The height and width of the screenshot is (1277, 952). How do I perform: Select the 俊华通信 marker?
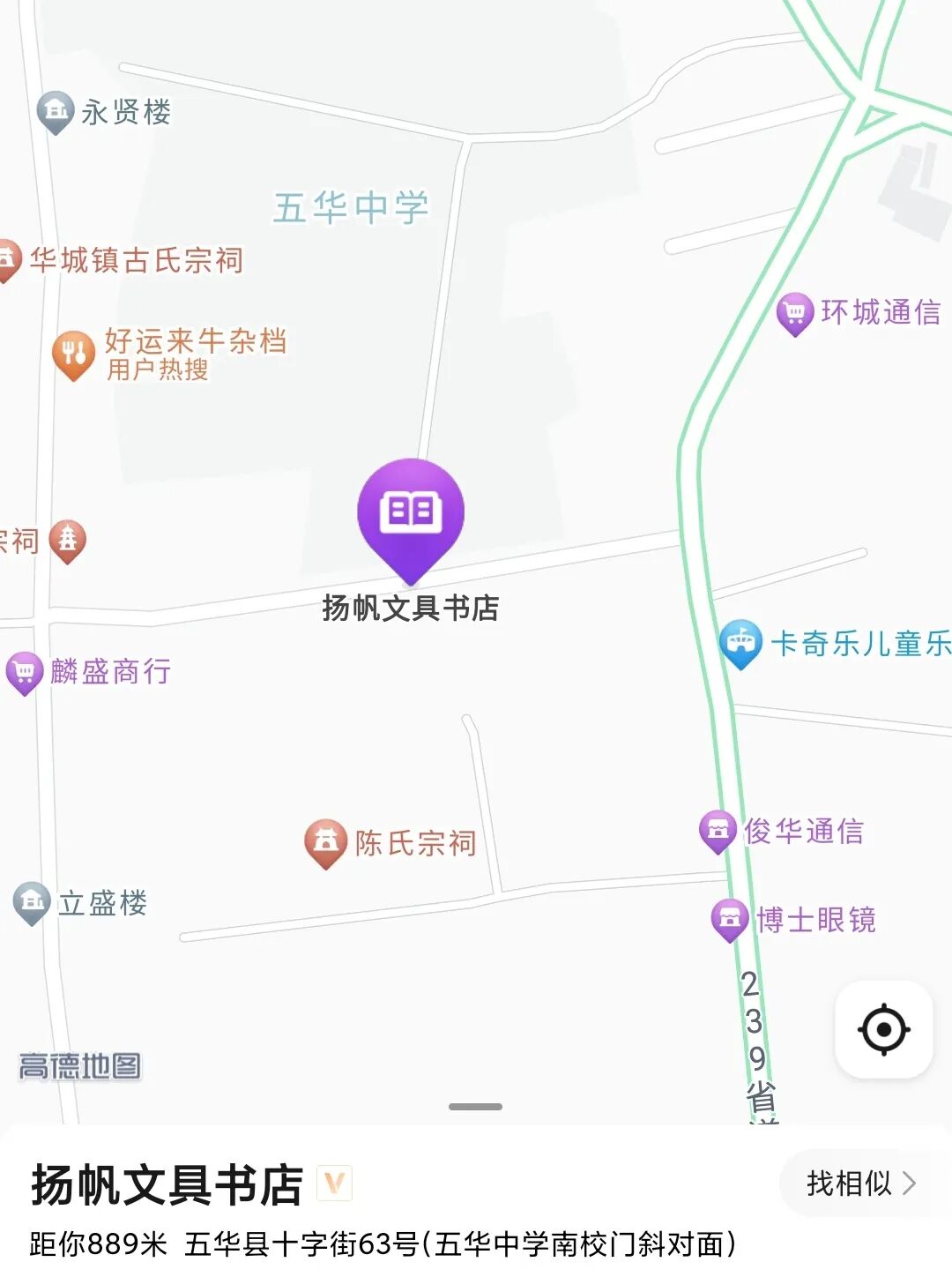pos(718,831)
